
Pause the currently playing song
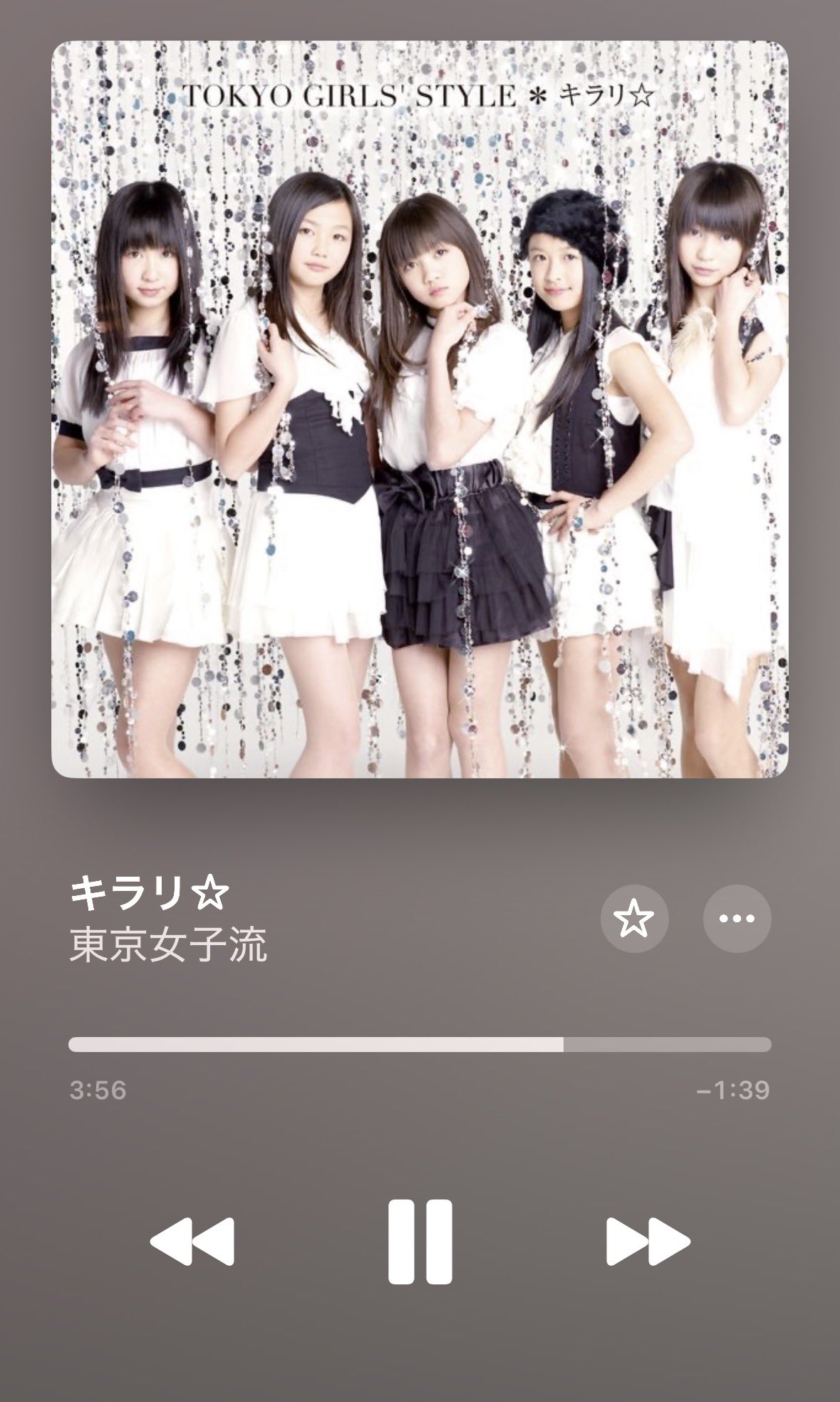tap(420, 1241)
